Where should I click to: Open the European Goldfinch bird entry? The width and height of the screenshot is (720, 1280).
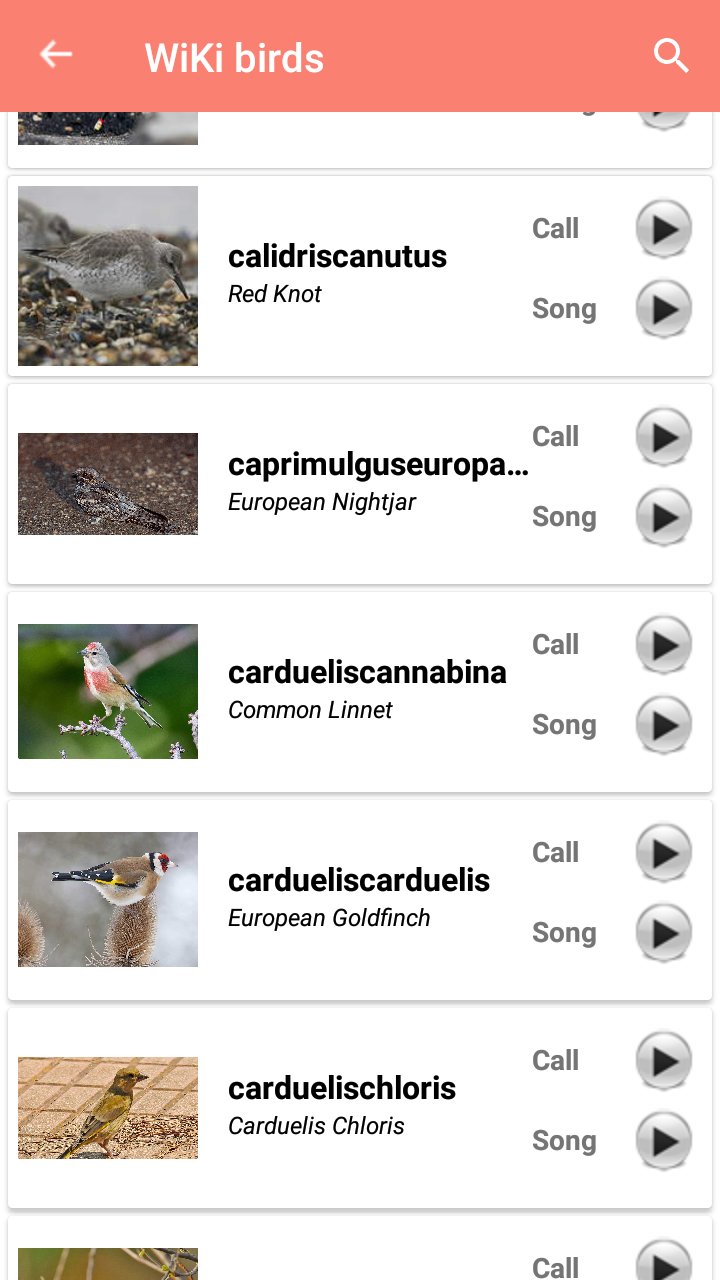pyautogui.click(x=358, y=898)
